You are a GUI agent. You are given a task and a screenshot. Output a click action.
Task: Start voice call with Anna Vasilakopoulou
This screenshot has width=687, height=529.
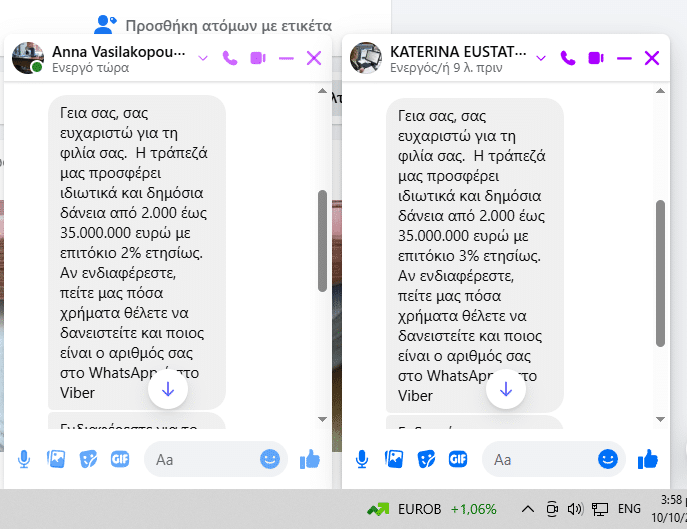click(x=230, y=58)
